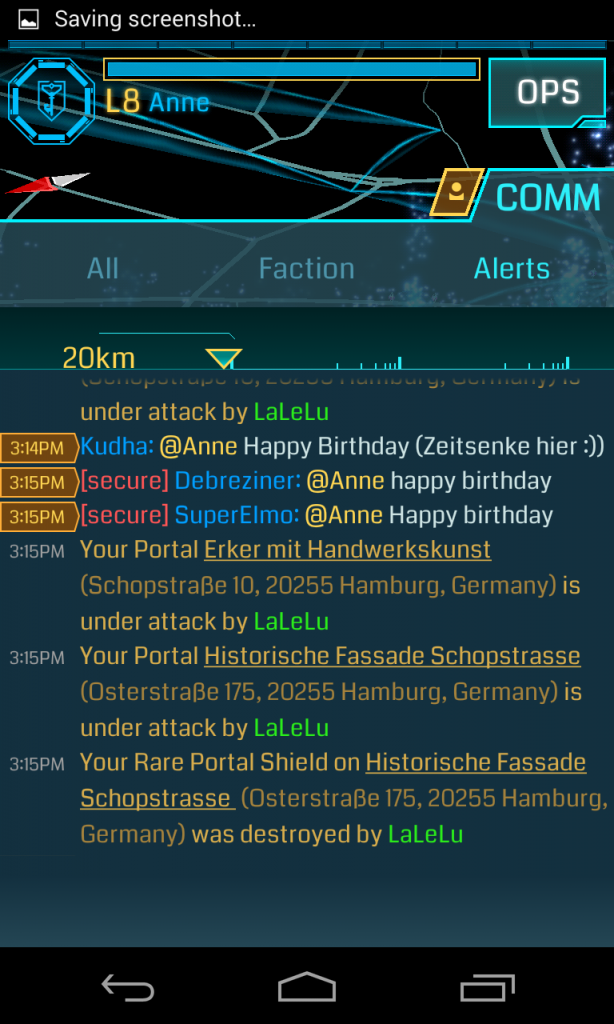614x1024 pixels.
Task: Switch to the Faction tab
Action: click(306, 268)
